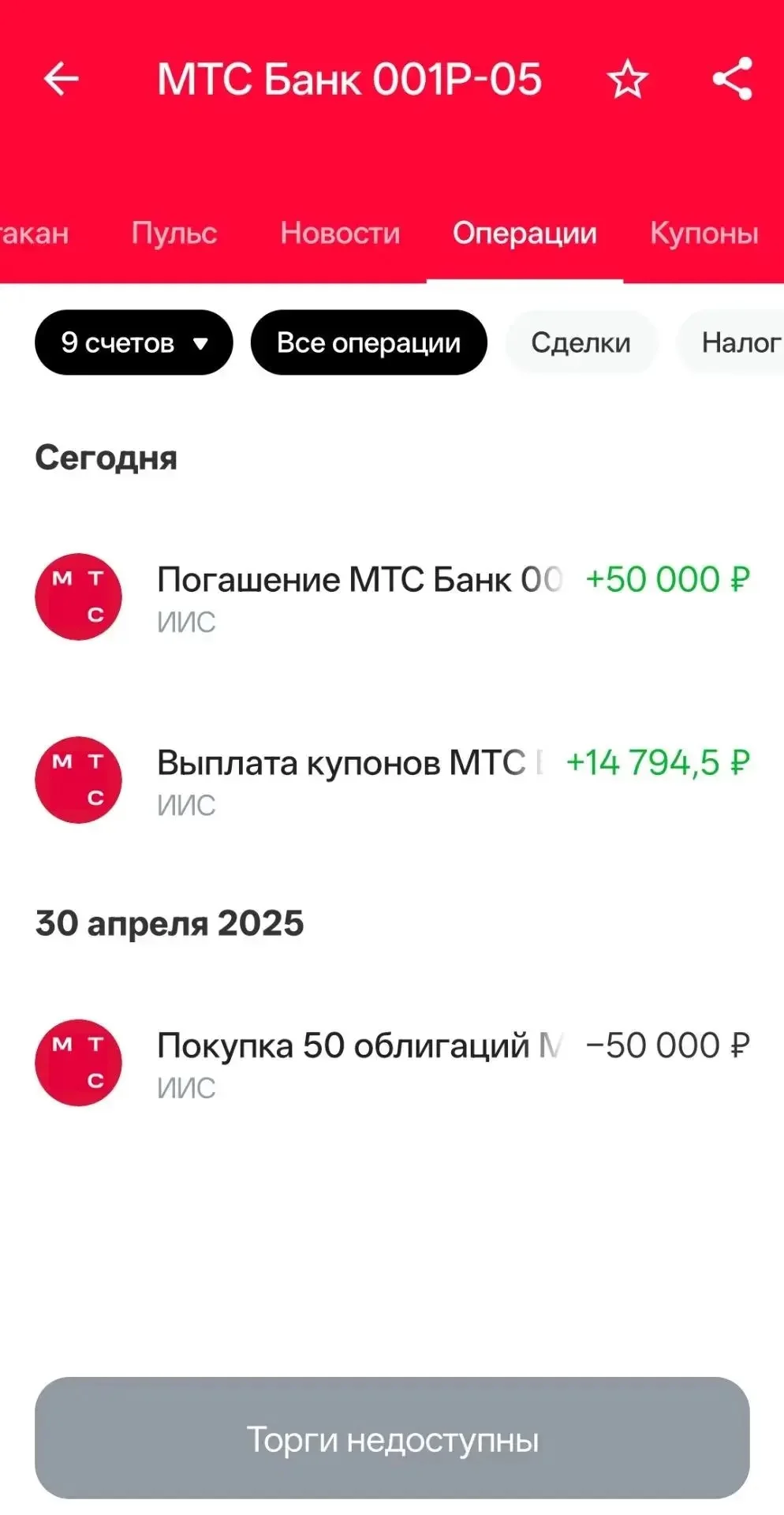Open the Покупка 50 облигаций operation

pos(392,1063)
